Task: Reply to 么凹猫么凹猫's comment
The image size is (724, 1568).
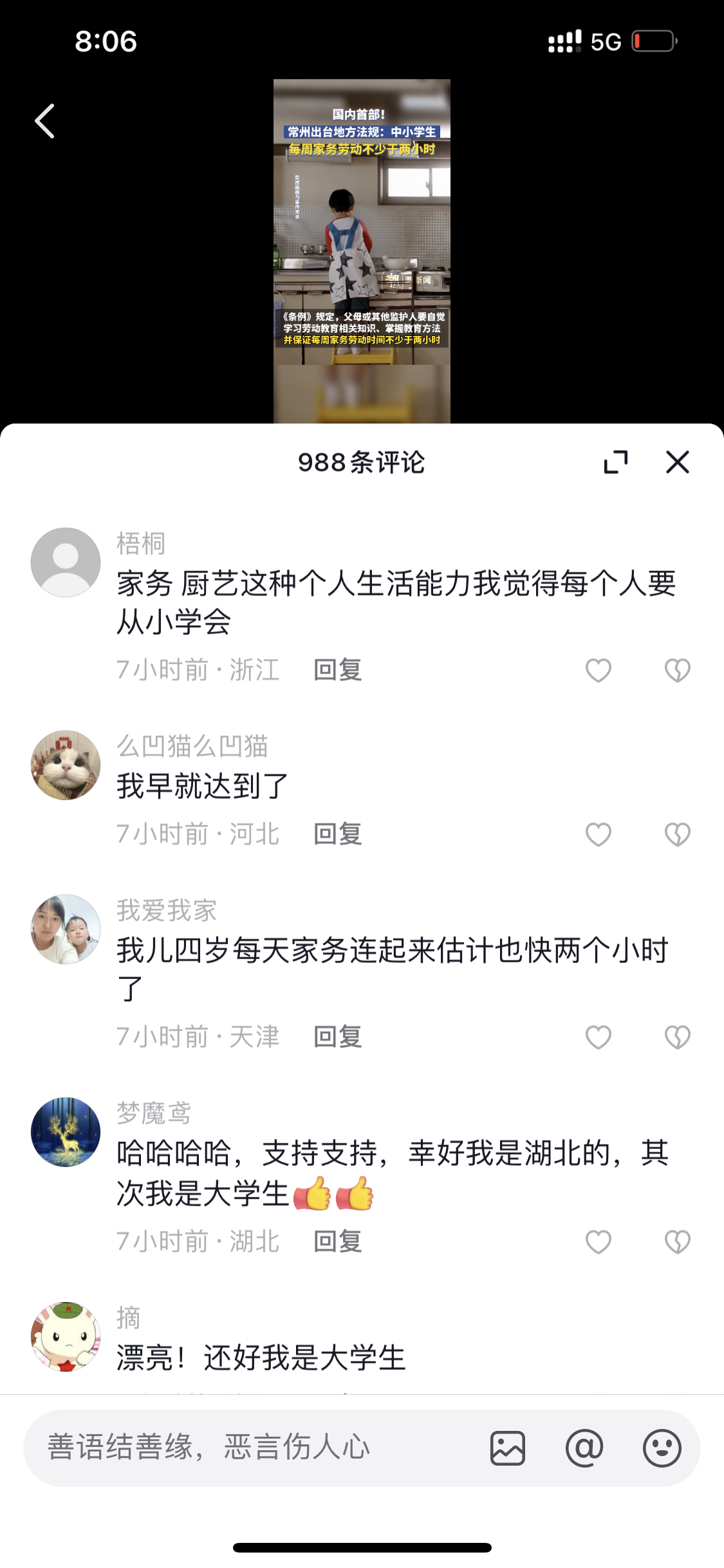Action: 338,834
